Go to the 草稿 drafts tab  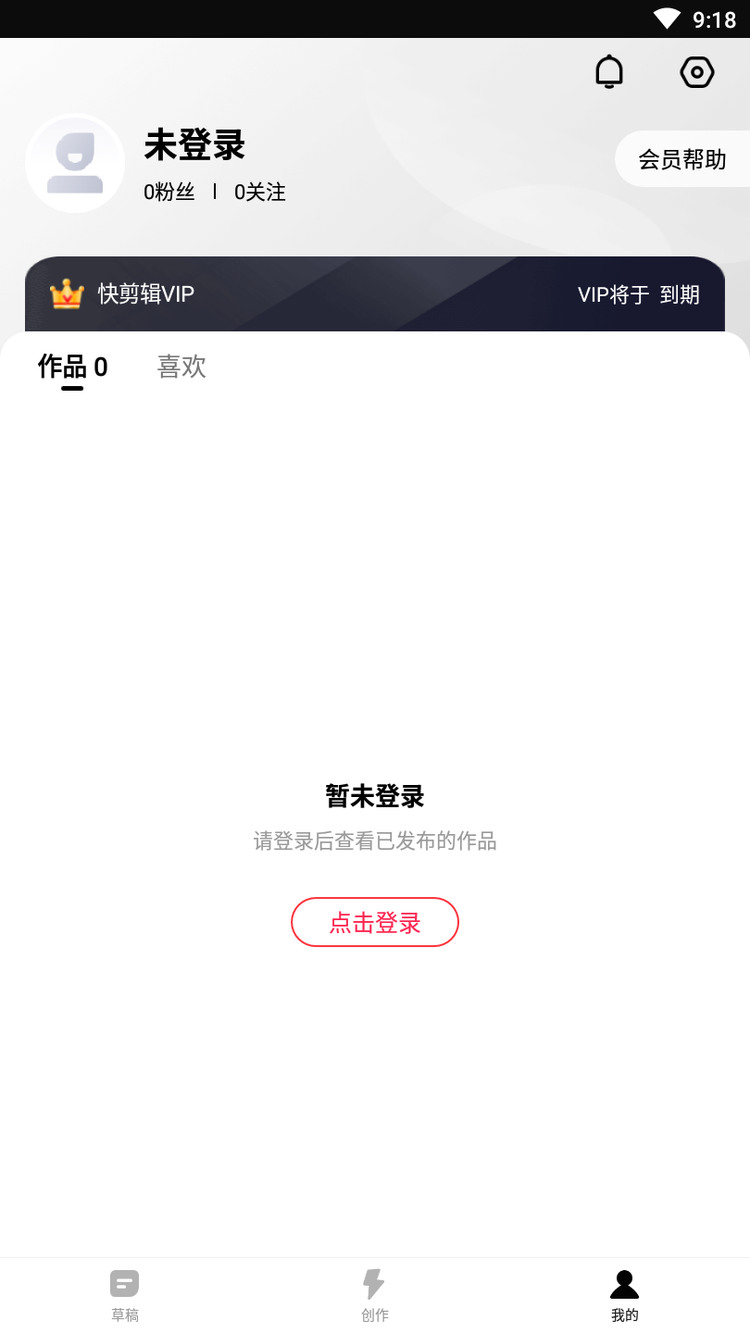pyautogui.click(x=125, y=1295)
